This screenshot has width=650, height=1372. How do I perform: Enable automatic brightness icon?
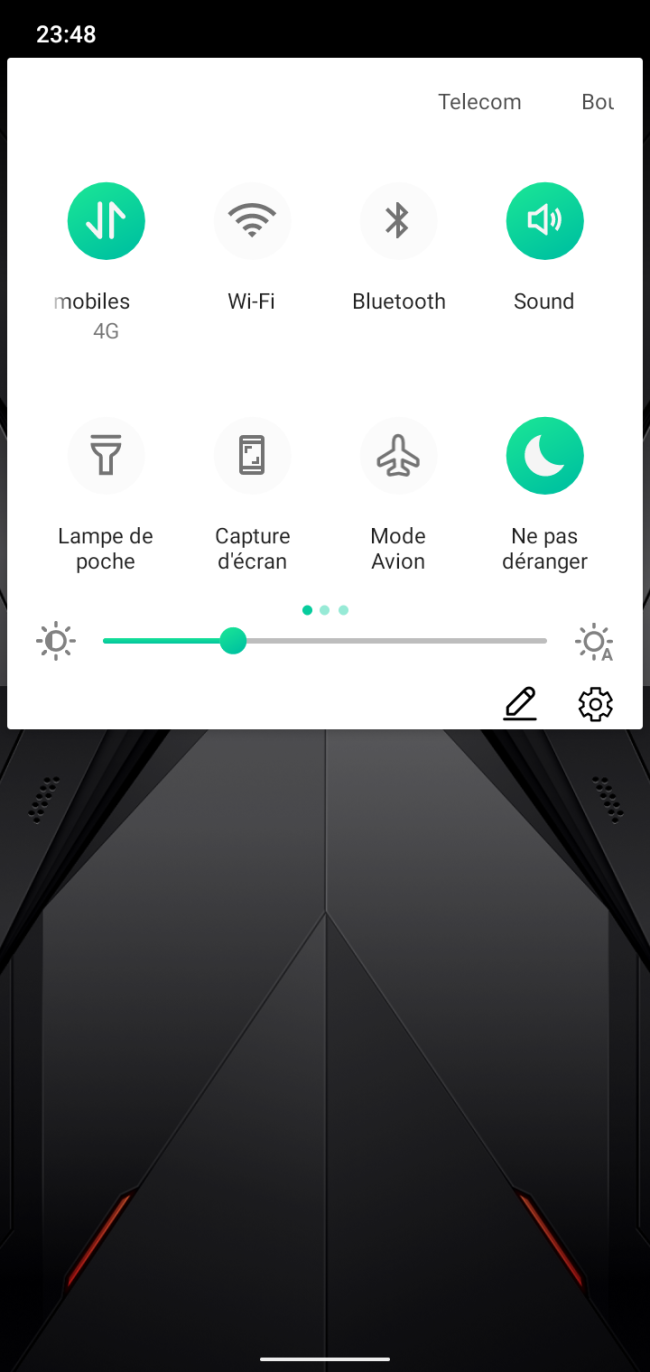pyautogui.click(x=594, y=642)
